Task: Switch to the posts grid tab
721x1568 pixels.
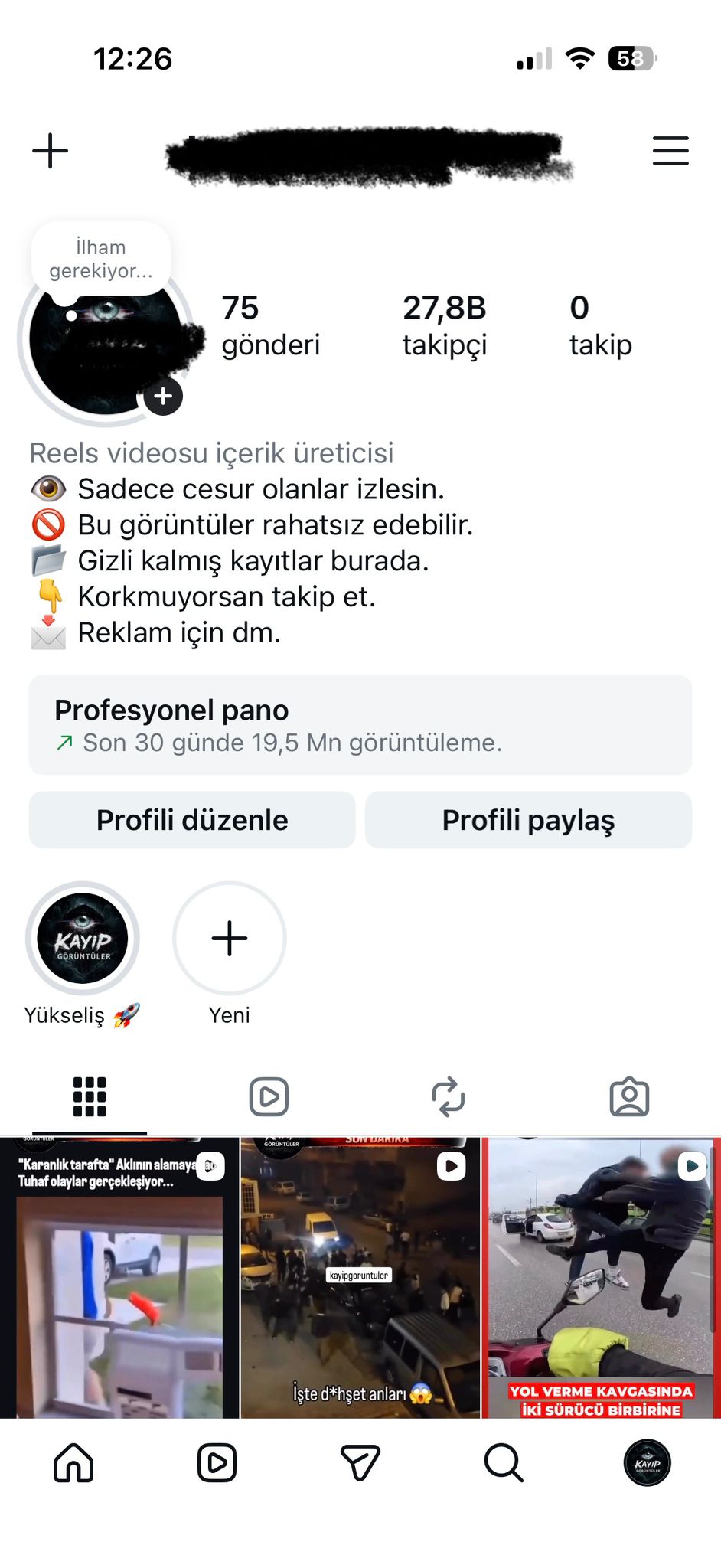Action: pyautogui.click(x=90, y=1096)
